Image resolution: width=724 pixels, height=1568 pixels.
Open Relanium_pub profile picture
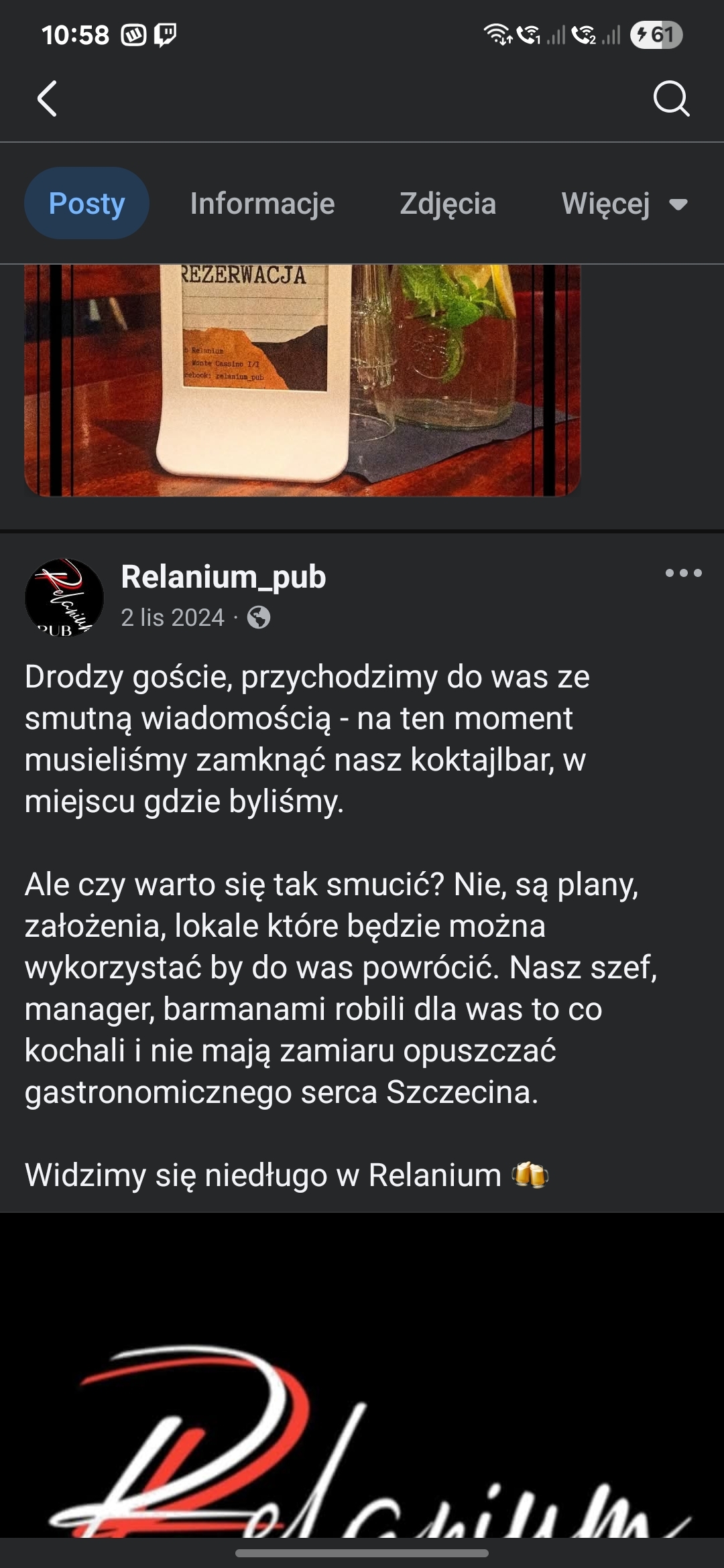click(x=64, y=597)
